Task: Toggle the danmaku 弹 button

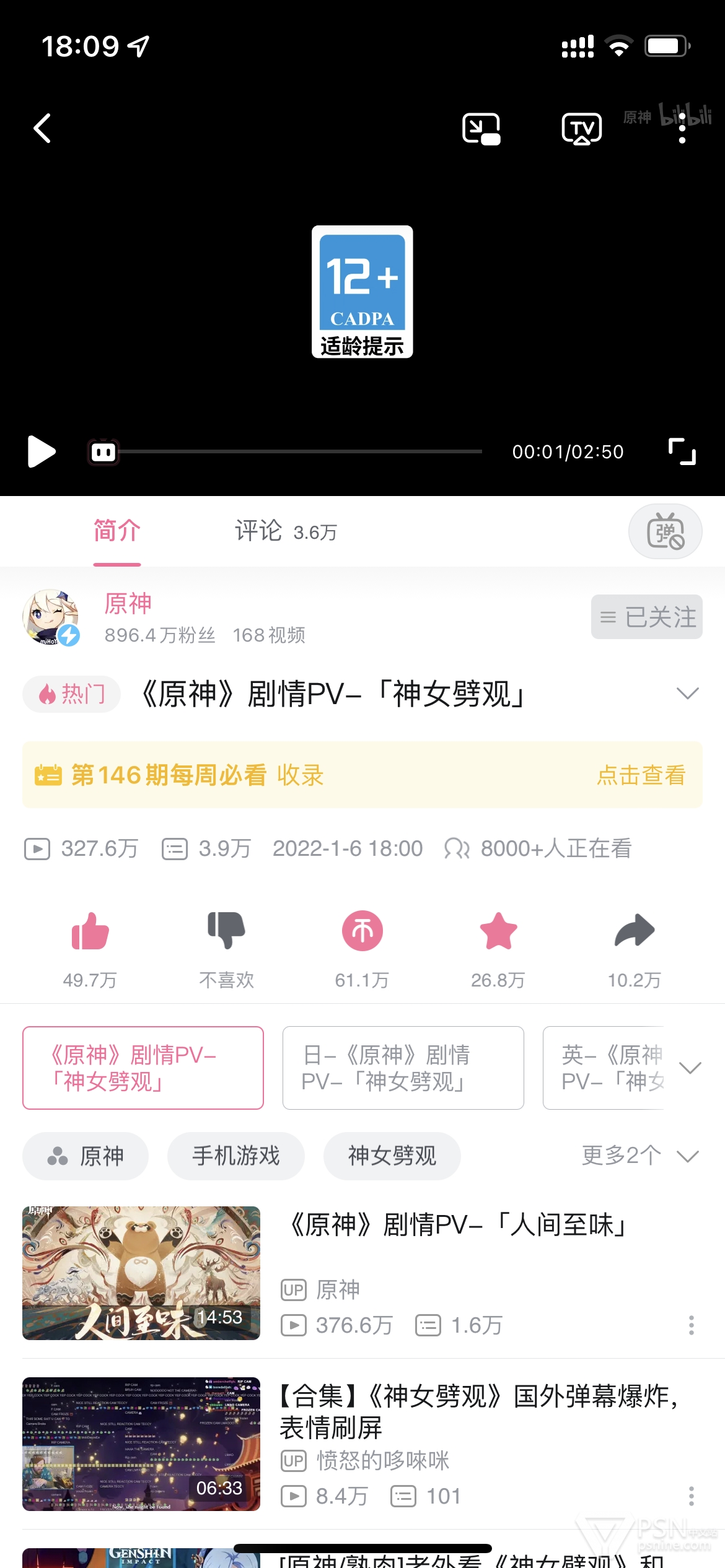Action: [x=666, y=531]
